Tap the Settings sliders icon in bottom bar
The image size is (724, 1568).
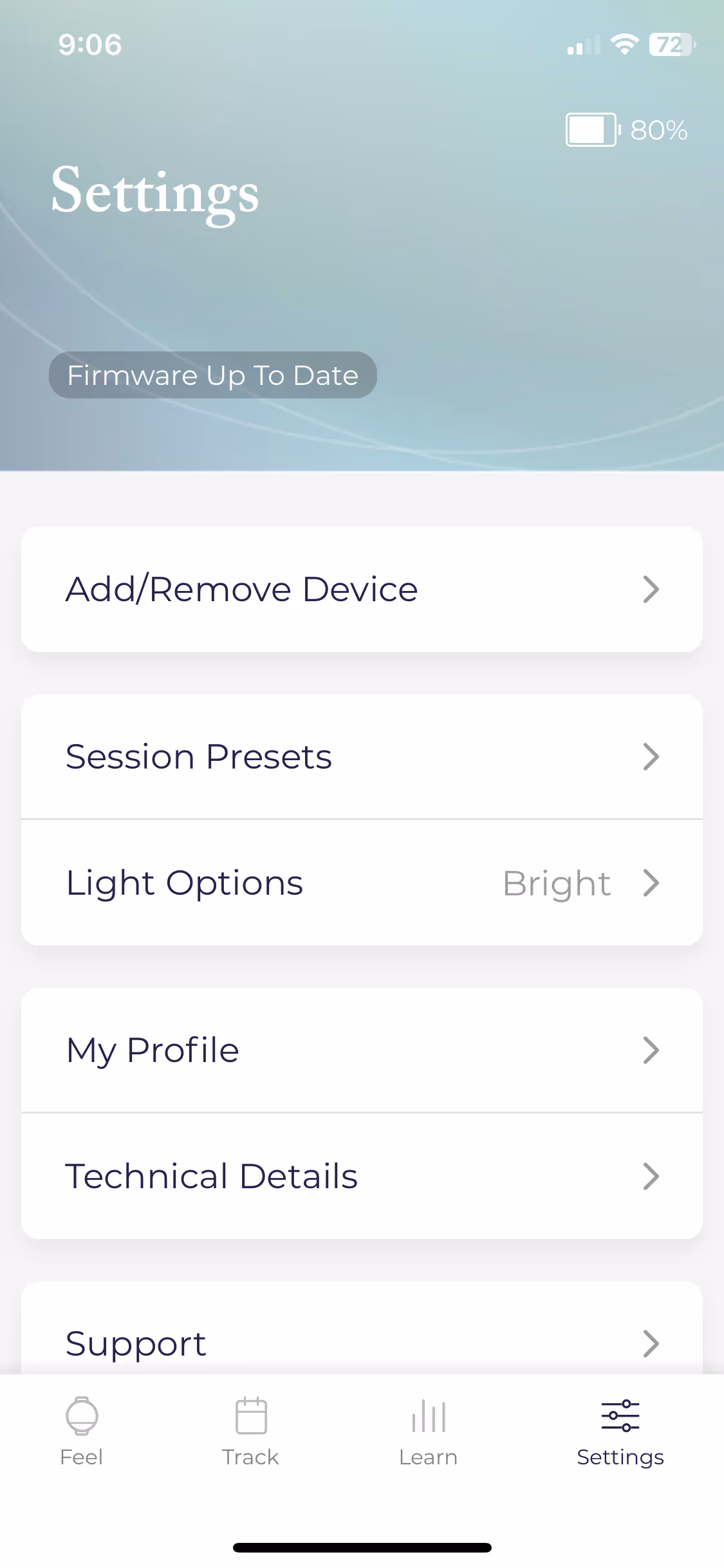620,1415
